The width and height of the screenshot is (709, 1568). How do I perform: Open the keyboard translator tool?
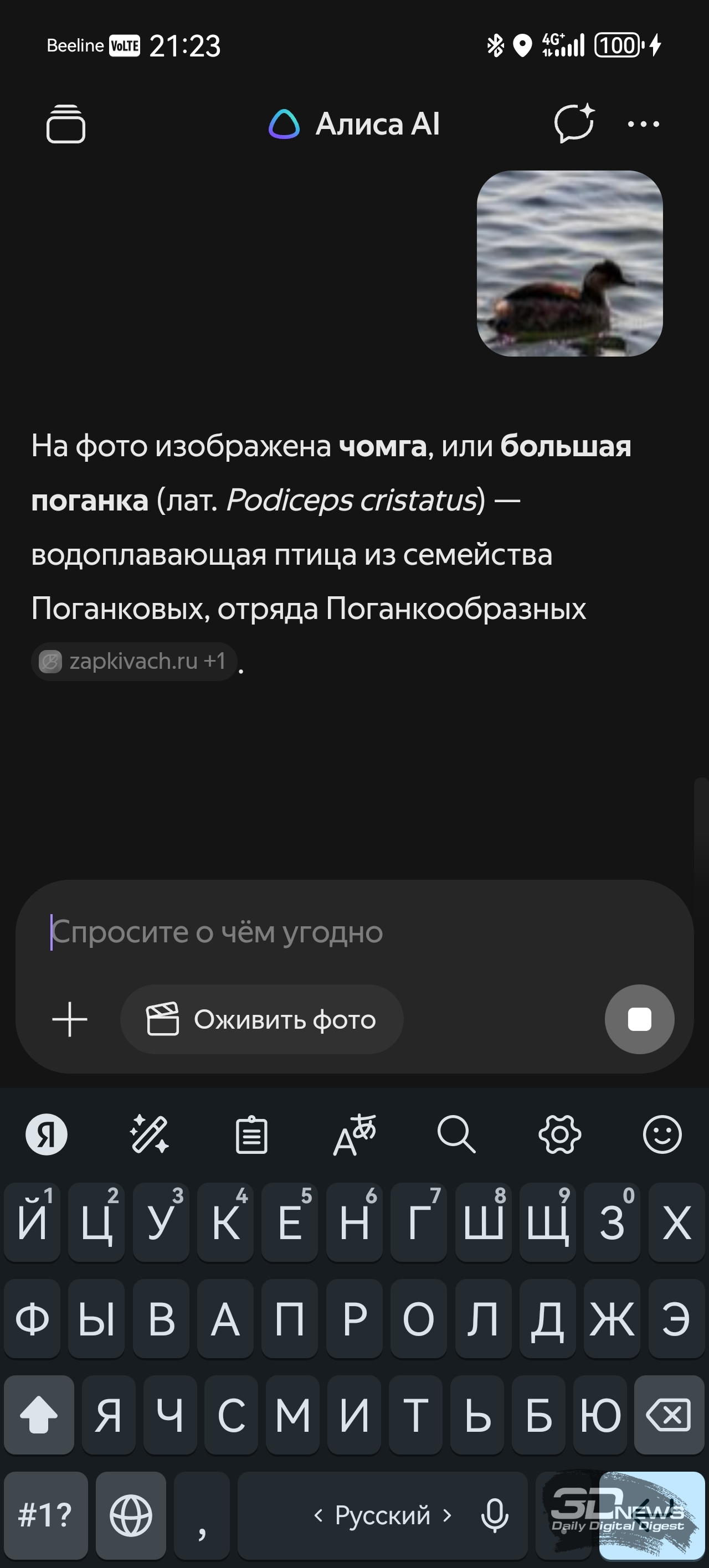pos(354,1134)
